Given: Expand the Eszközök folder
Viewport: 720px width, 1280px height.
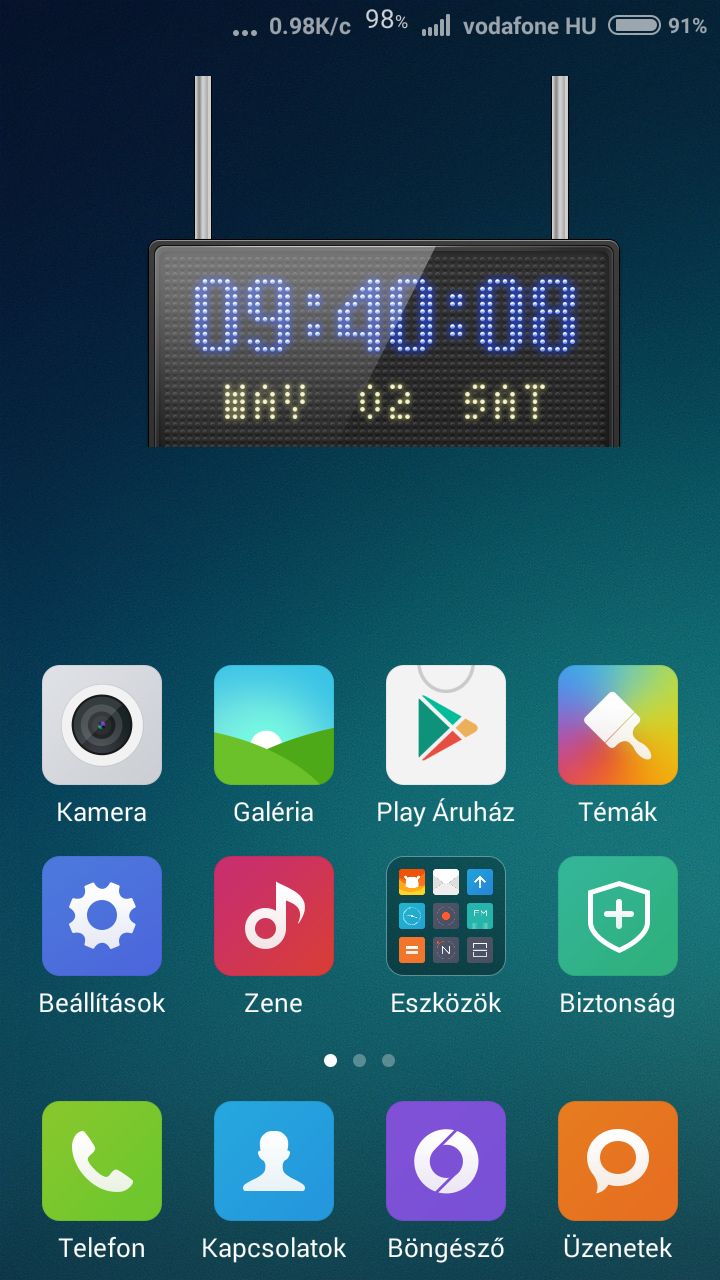Looking at the screenshot, I should (446, 916).
